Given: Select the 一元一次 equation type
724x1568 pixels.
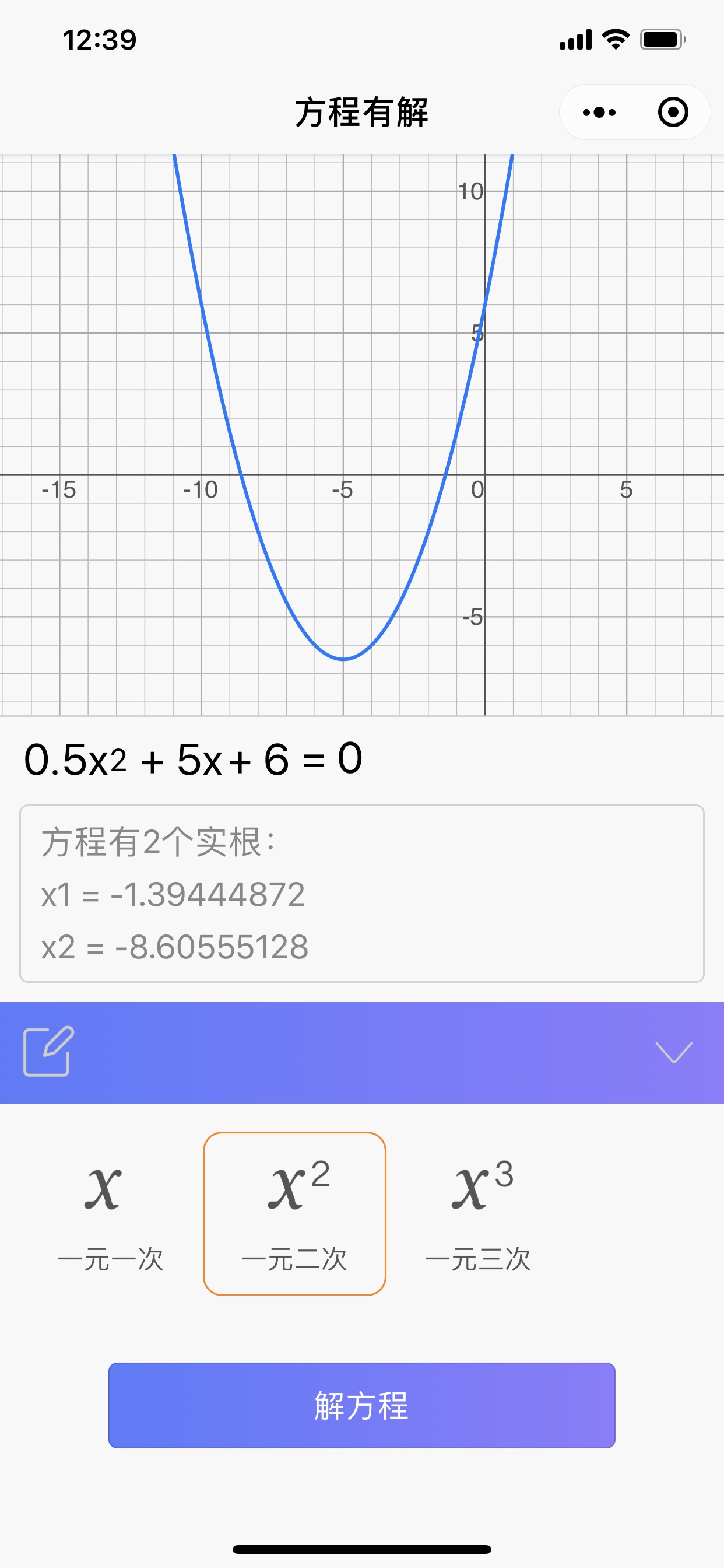Looking at the screenshot, I should tap(110, 1214).
